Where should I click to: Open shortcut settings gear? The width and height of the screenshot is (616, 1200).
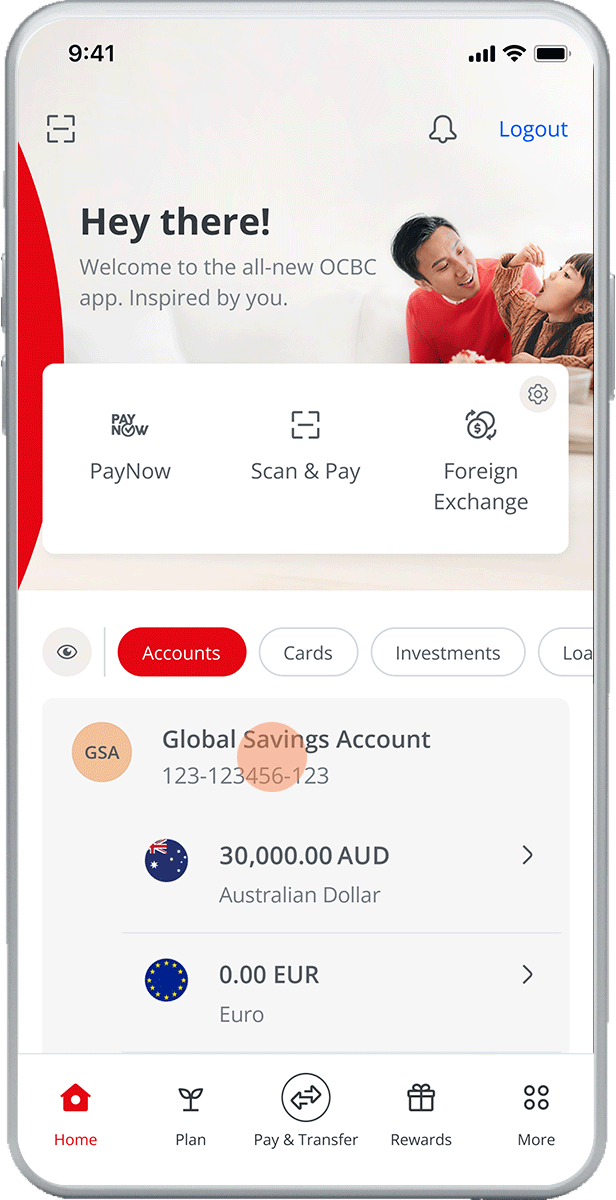pos(538,394)
